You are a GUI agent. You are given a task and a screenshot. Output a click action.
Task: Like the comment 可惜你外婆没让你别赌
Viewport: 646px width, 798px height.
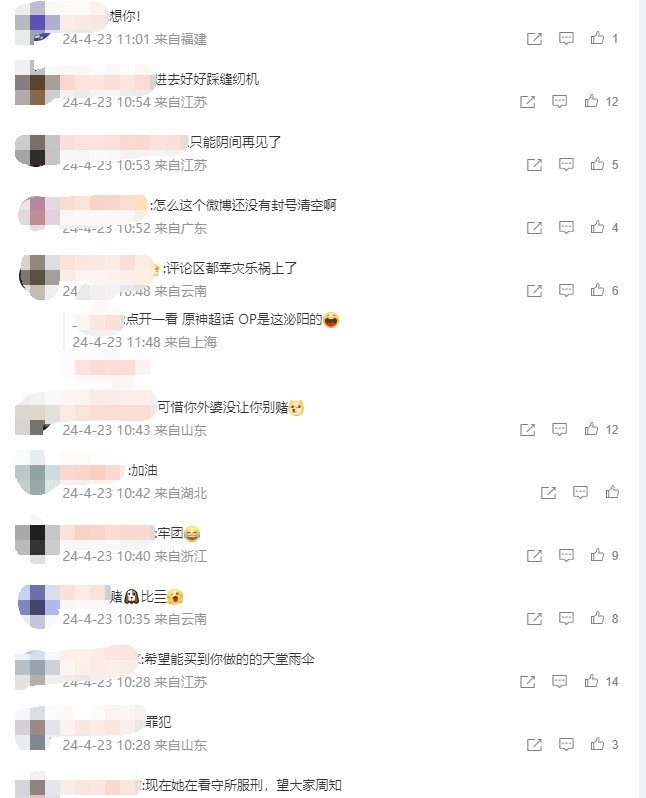click(x=591, y=429)
